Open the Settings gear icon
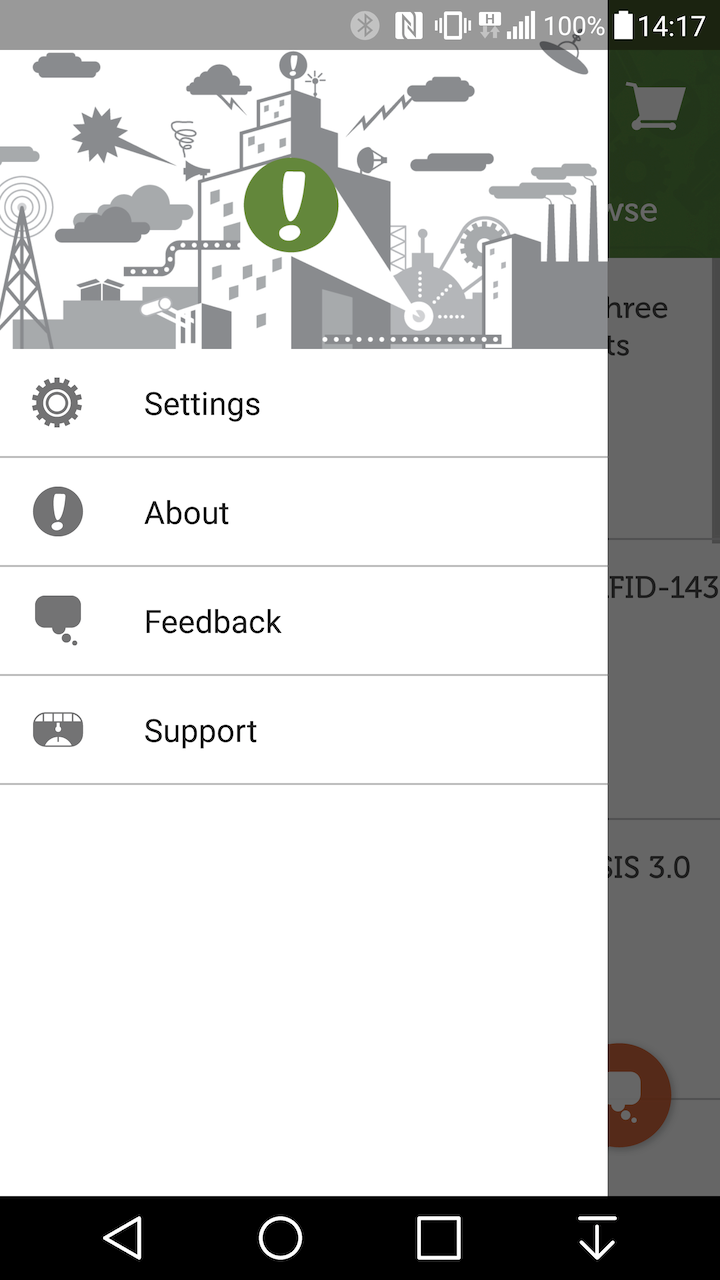Viewport: 720px width, 1280px height. point(57,403)
